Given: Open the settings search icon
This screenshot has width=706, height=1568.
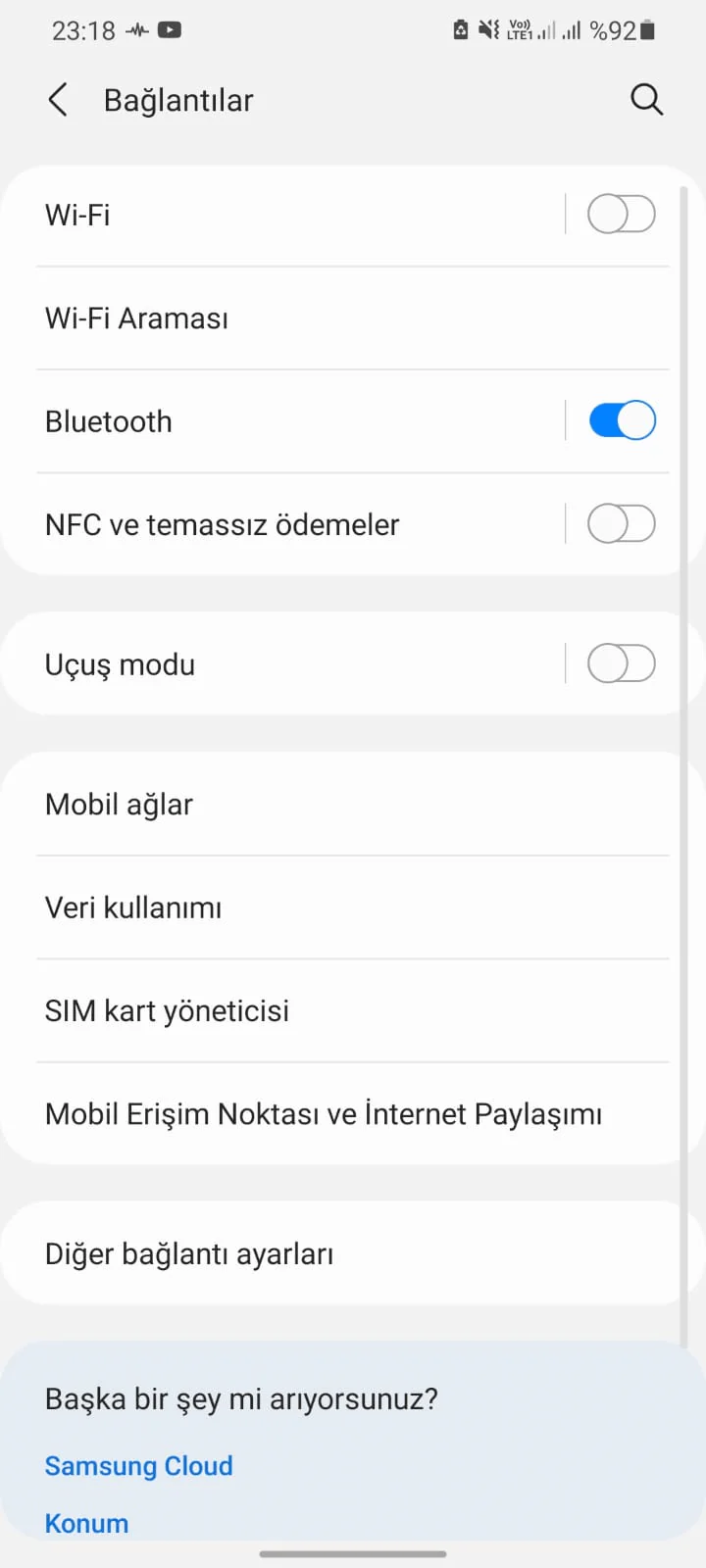Looking at the screenshot, I should point(646,99).
